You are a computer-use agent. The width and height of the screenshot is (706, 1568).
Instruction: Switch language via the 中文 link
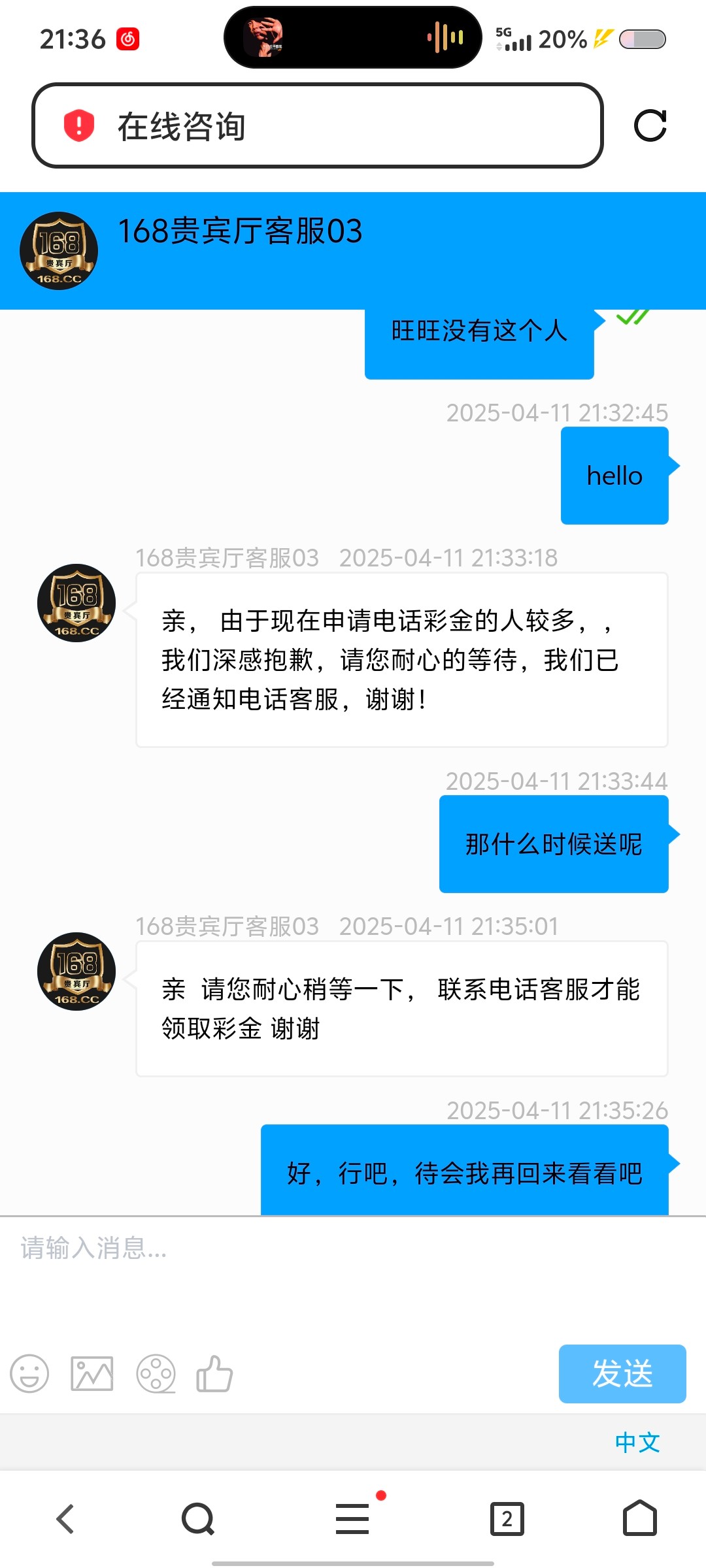click(637, 1443)
